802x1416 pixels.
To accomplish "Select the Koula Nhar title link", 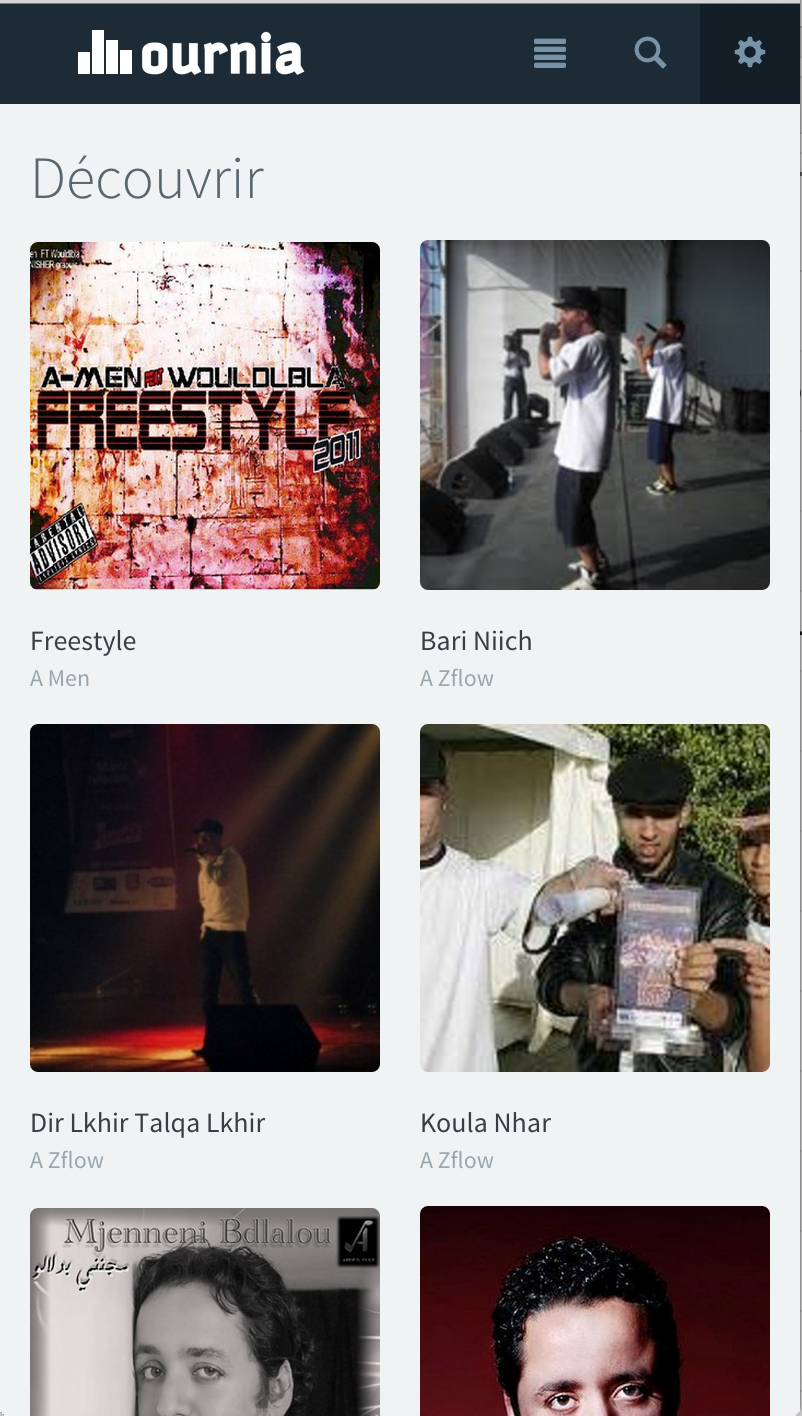I will (x=486, y=1123).
